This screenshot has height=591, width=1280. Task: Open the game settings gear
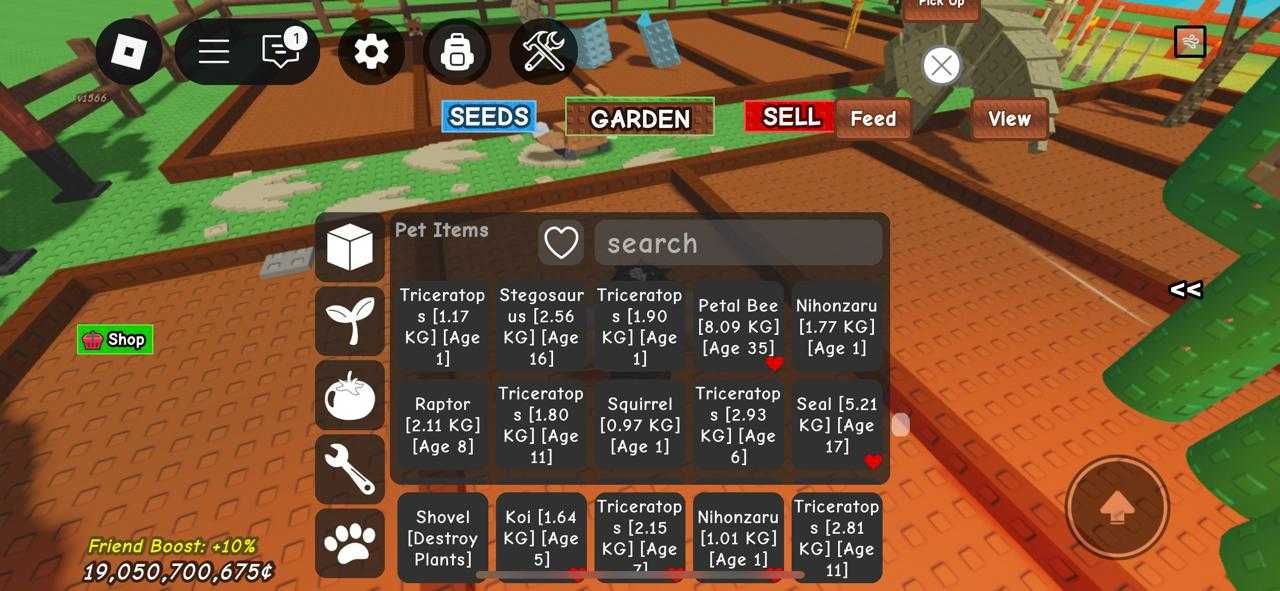pyautogui.click(x=371, y=52)
